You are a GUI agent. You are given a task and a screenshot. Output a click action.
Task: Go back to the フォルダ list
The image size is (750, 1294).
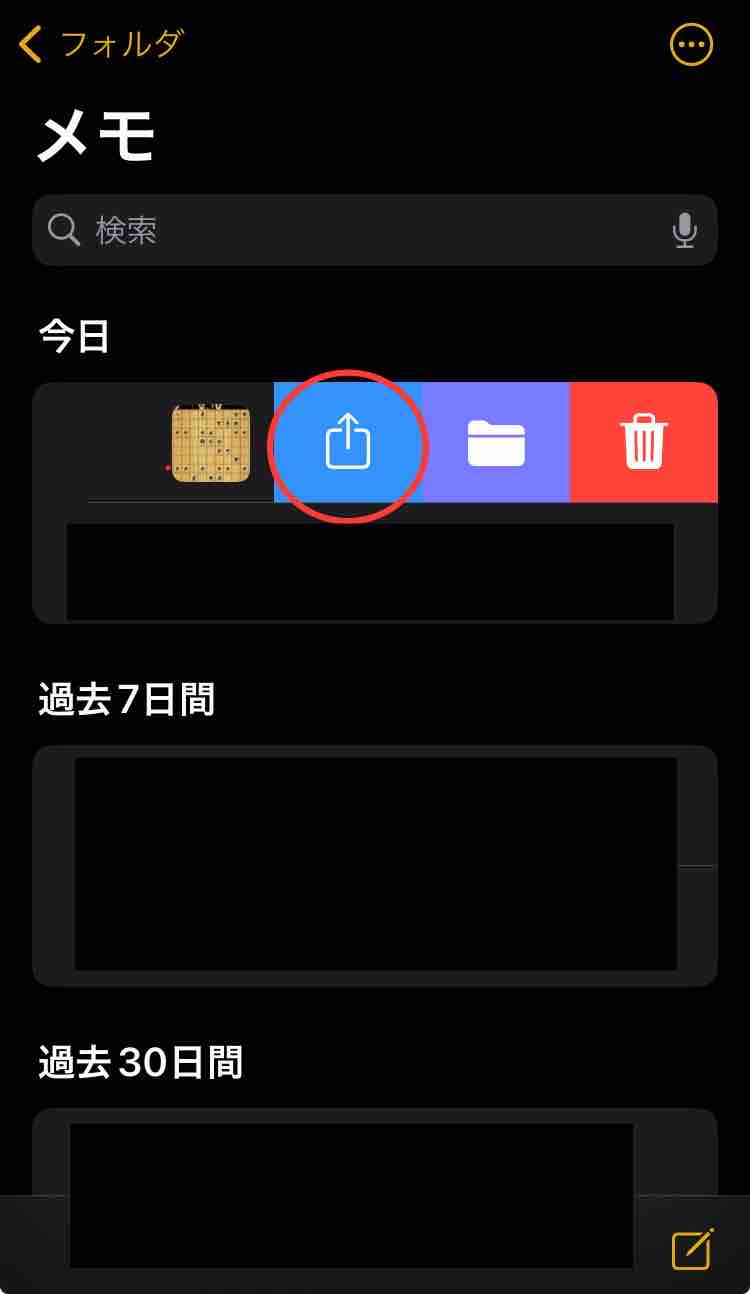(100, 45)
